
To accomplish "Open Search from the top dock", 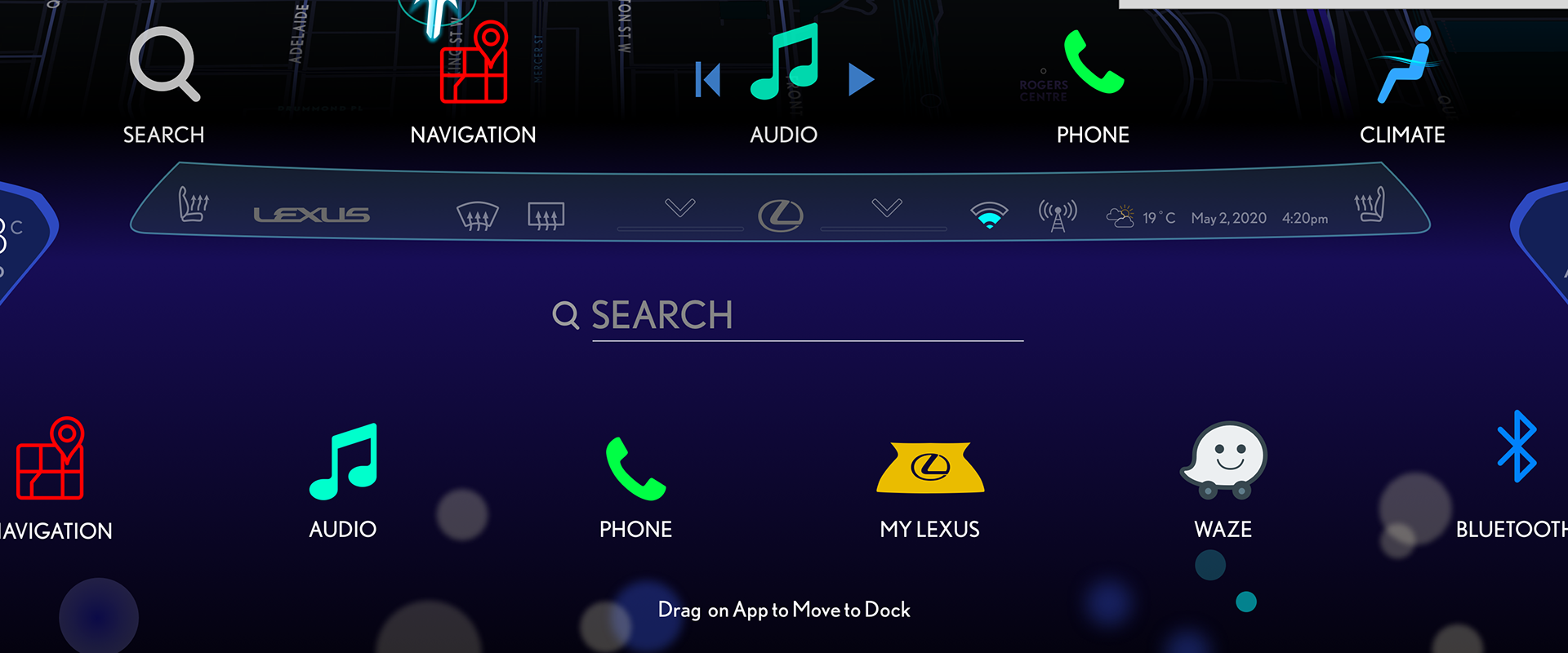I will (164, 67).
